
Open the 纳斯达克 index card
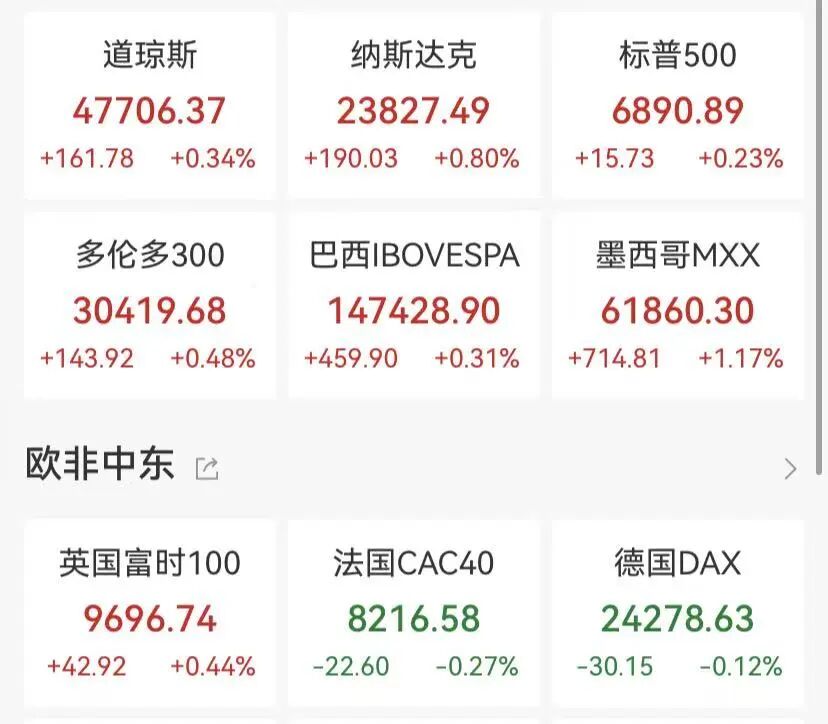[x=413, y=105]
